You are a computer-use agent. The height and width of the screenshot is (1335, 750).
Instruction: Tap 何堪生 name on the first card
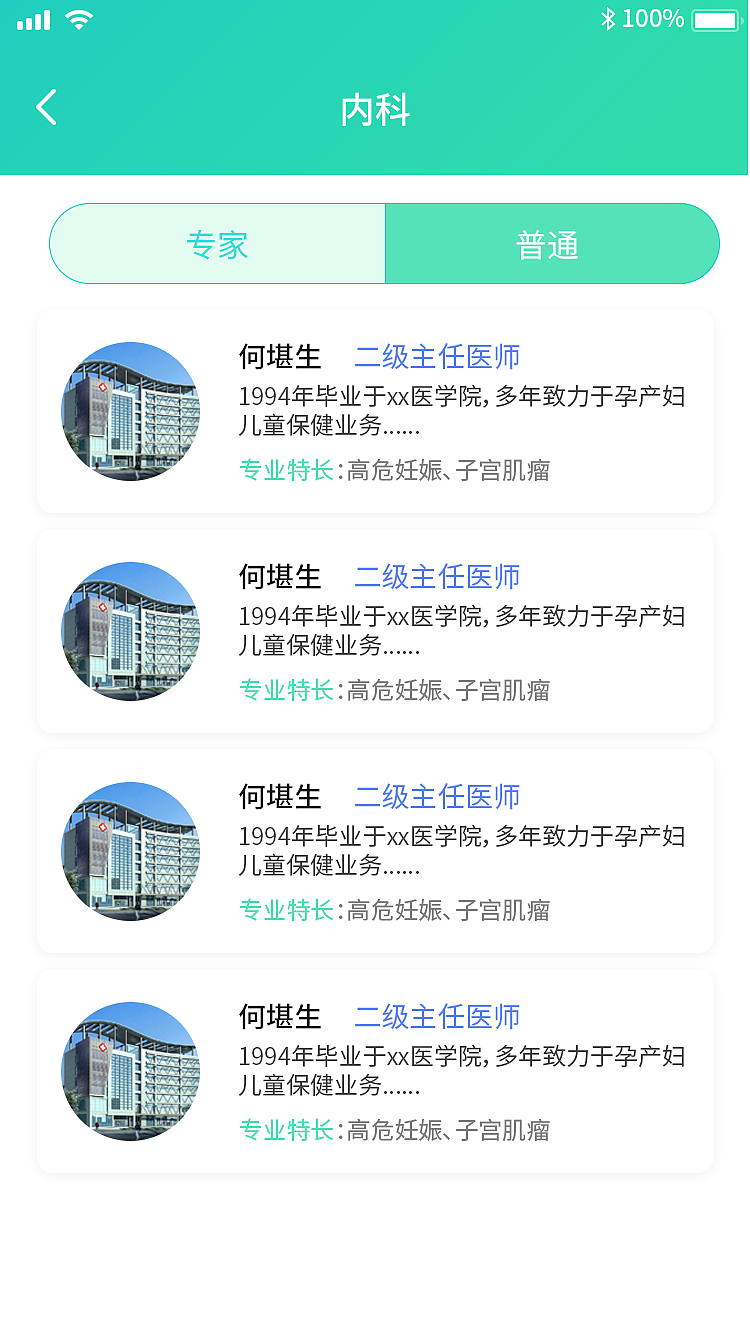pos(281,357)
